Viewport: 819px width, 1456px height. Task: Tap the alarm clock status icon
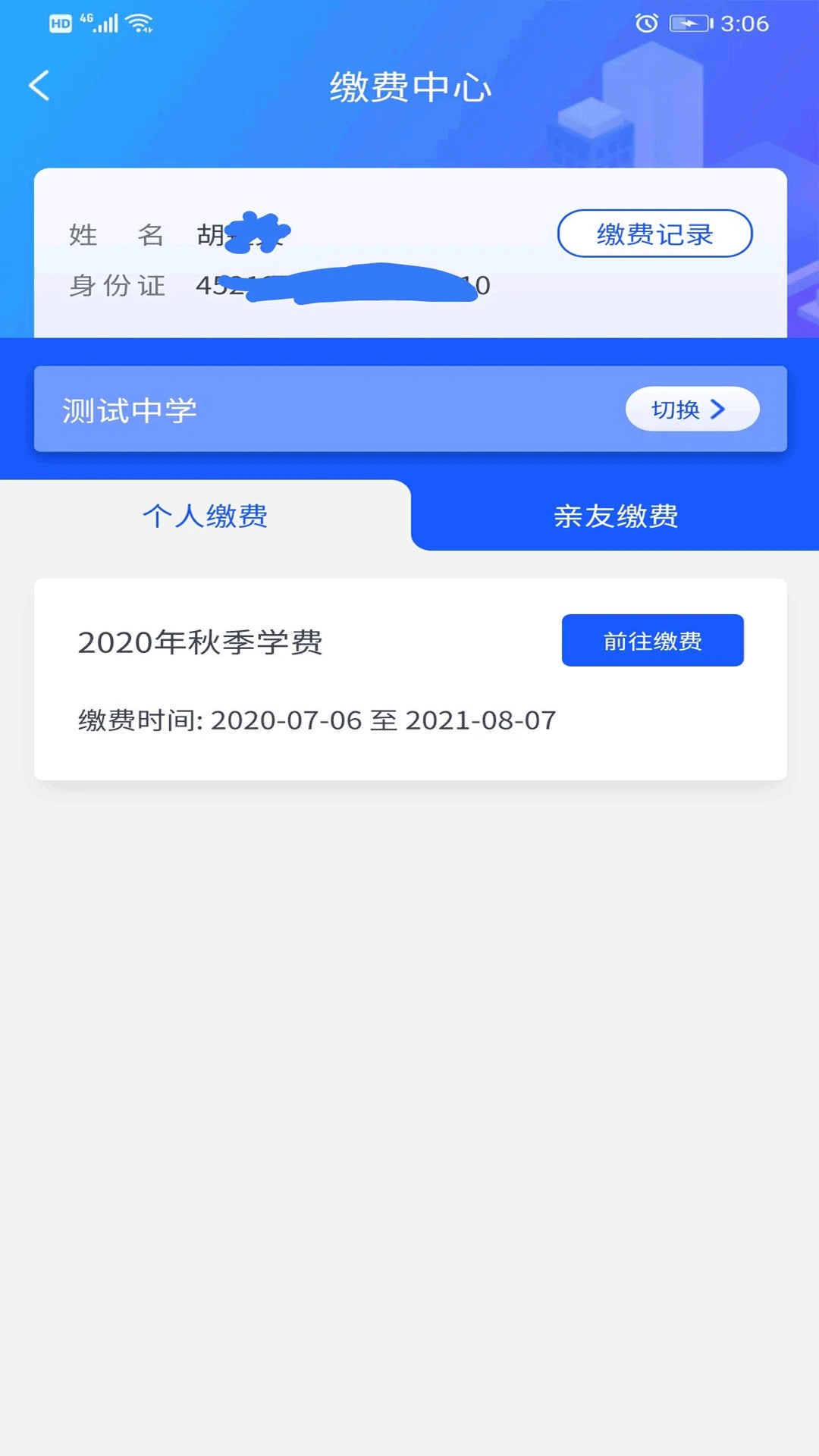point(645,24)
